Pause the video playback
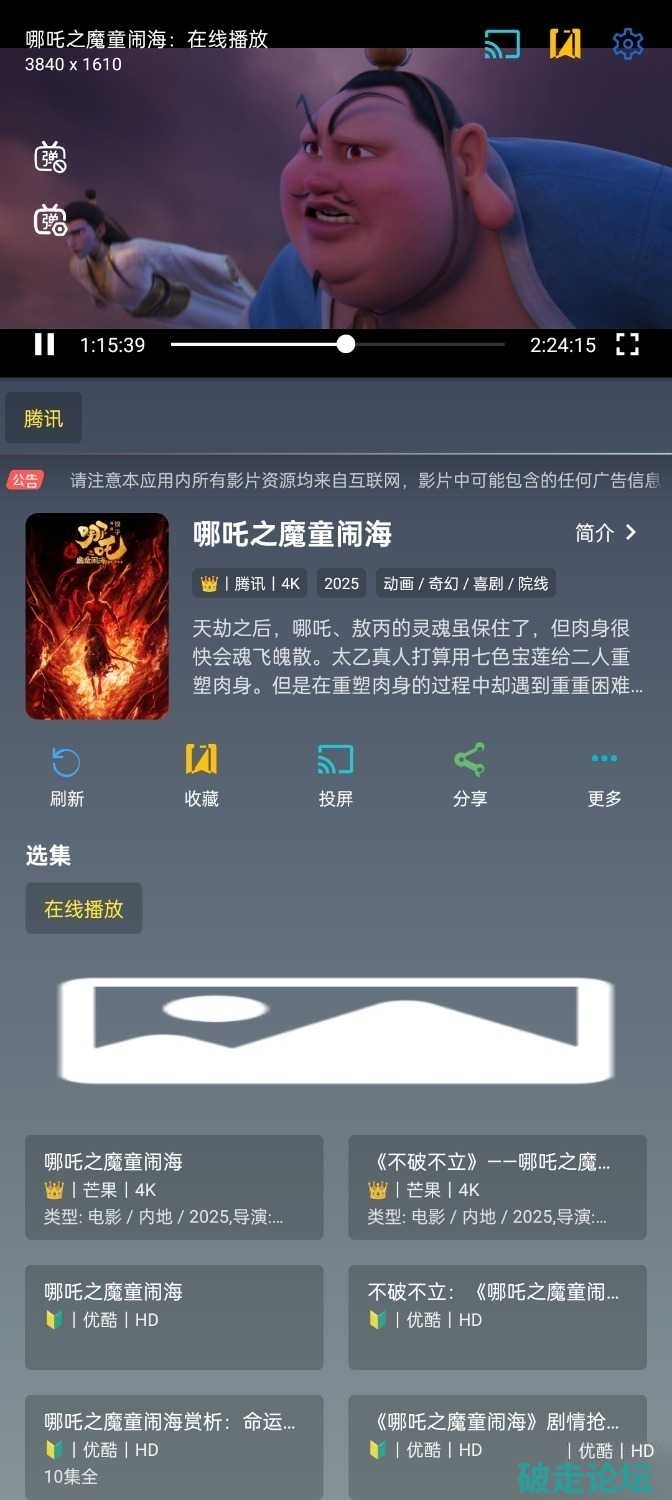672x1500 pixels. click(x=44, y=345)
